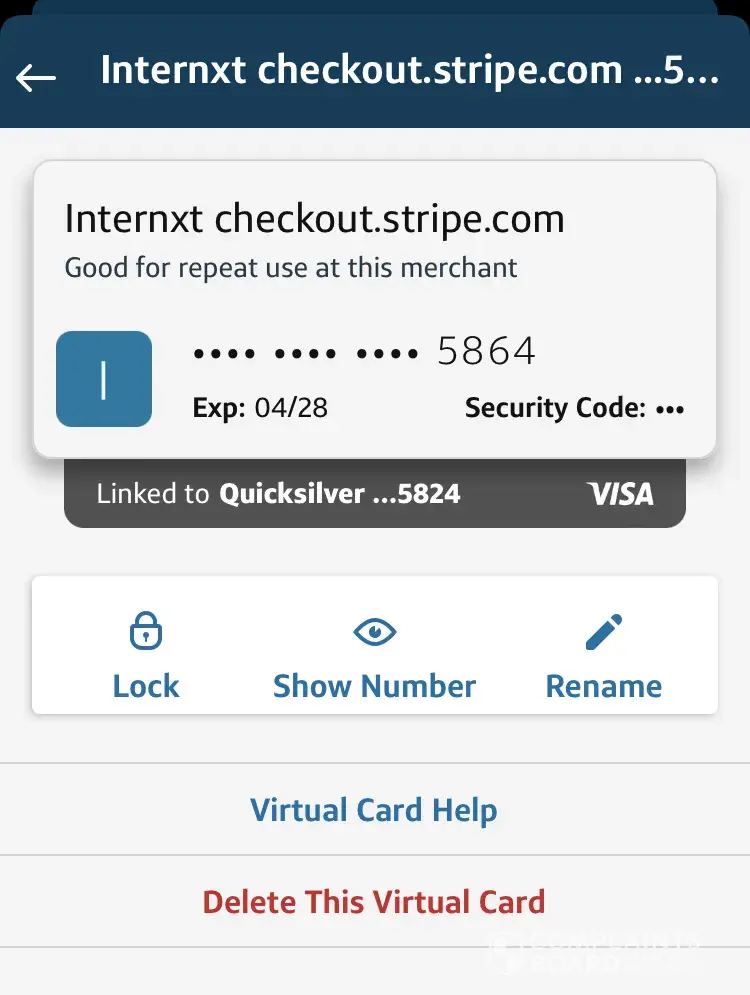Lock this virtual card

click(x=146, y=657)
